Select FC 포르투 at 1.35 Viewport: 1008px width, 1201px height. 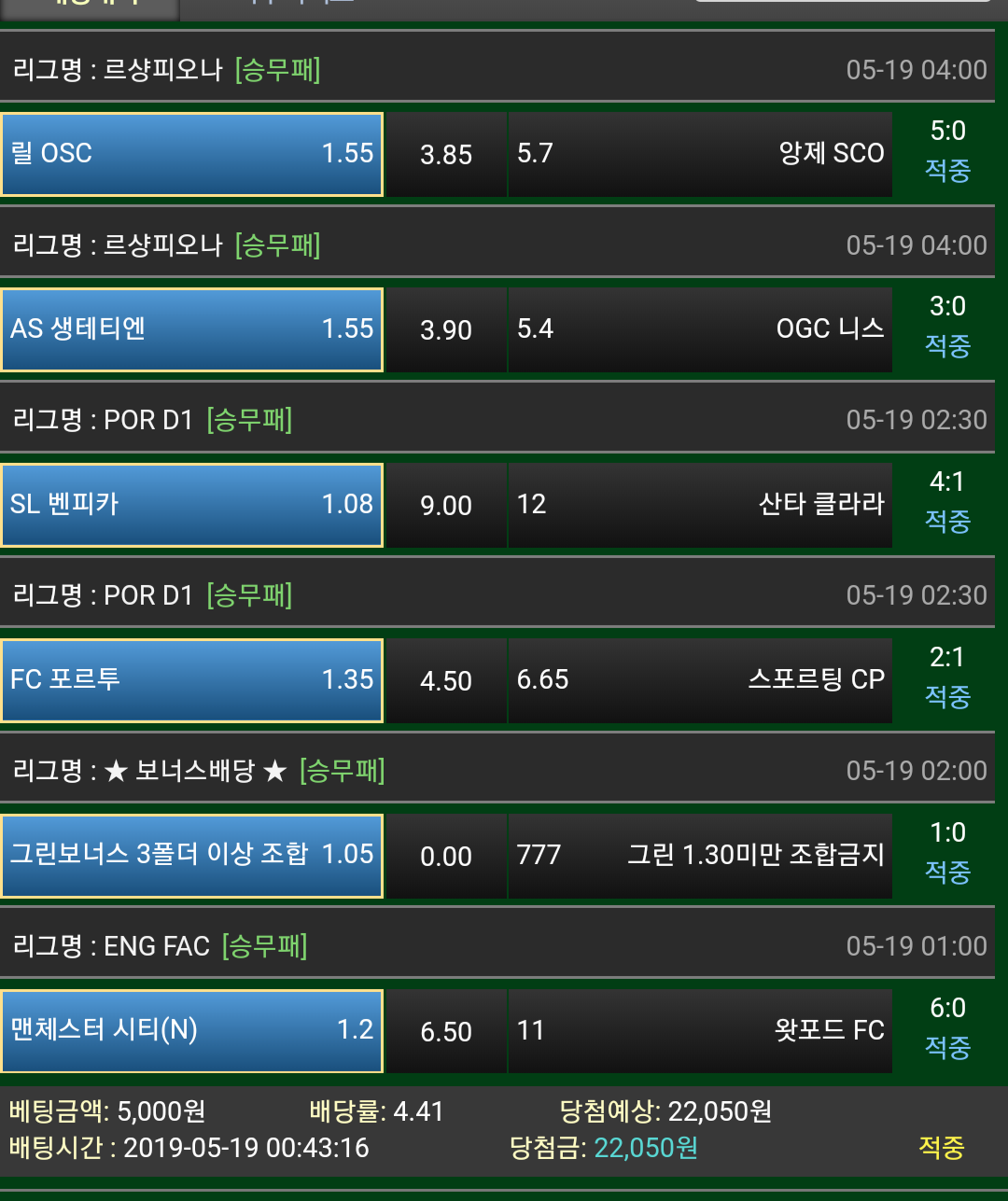coord(191,680)
